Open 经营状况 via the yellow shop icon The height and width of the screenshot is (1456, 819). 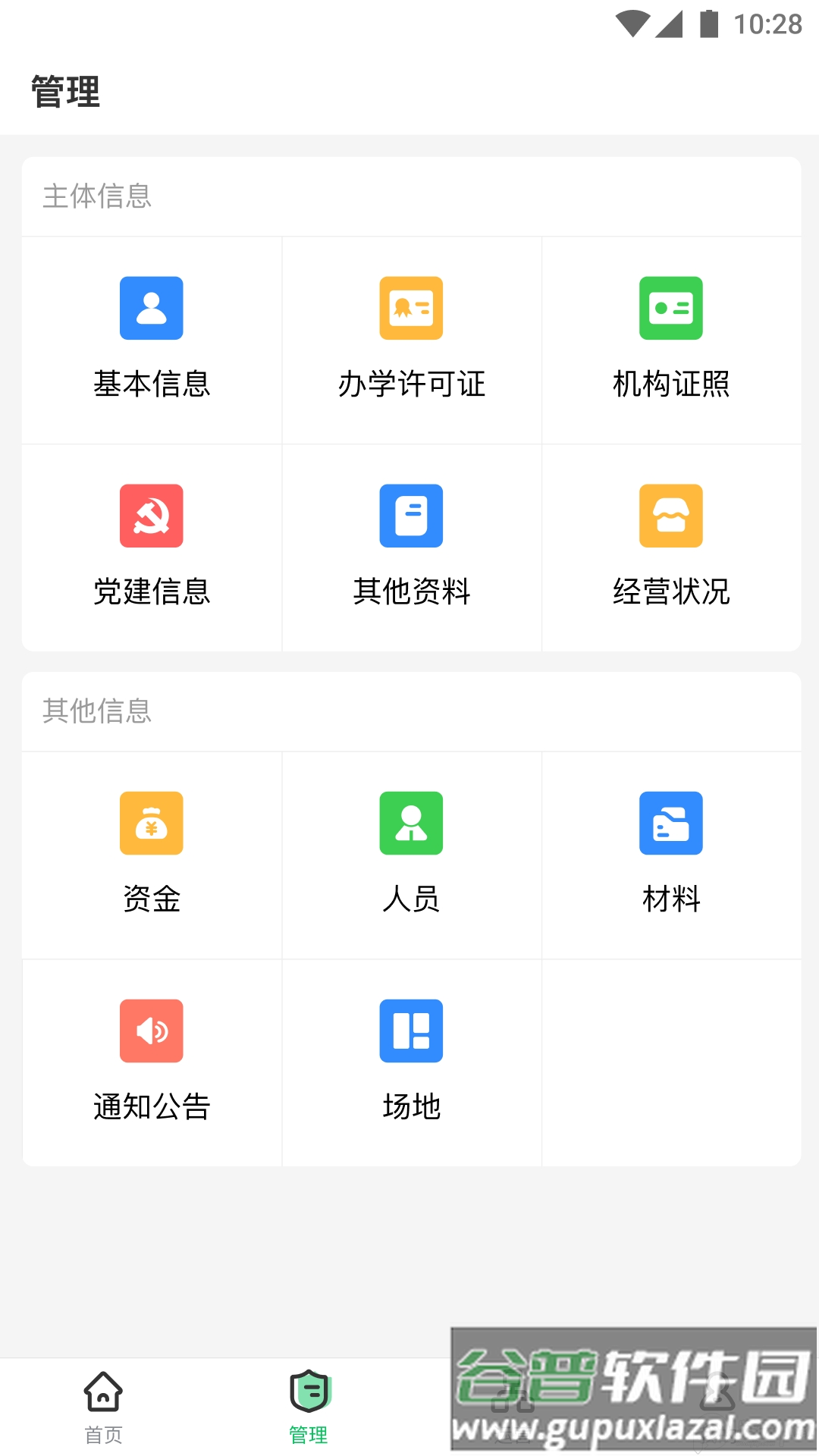671,516
